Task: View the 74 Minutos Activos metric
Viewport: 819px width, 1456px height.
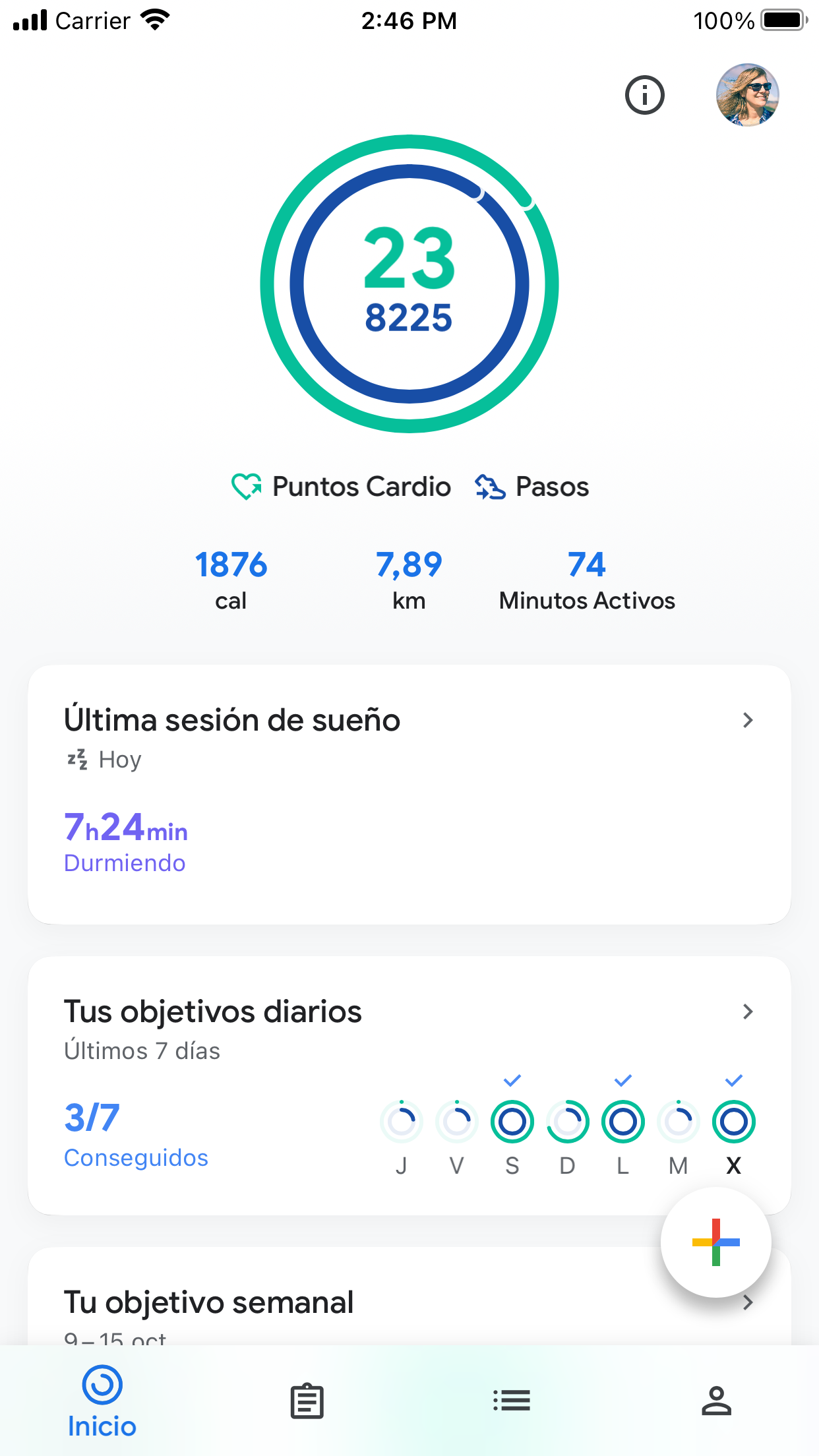Action: click(x=587, y=580)
